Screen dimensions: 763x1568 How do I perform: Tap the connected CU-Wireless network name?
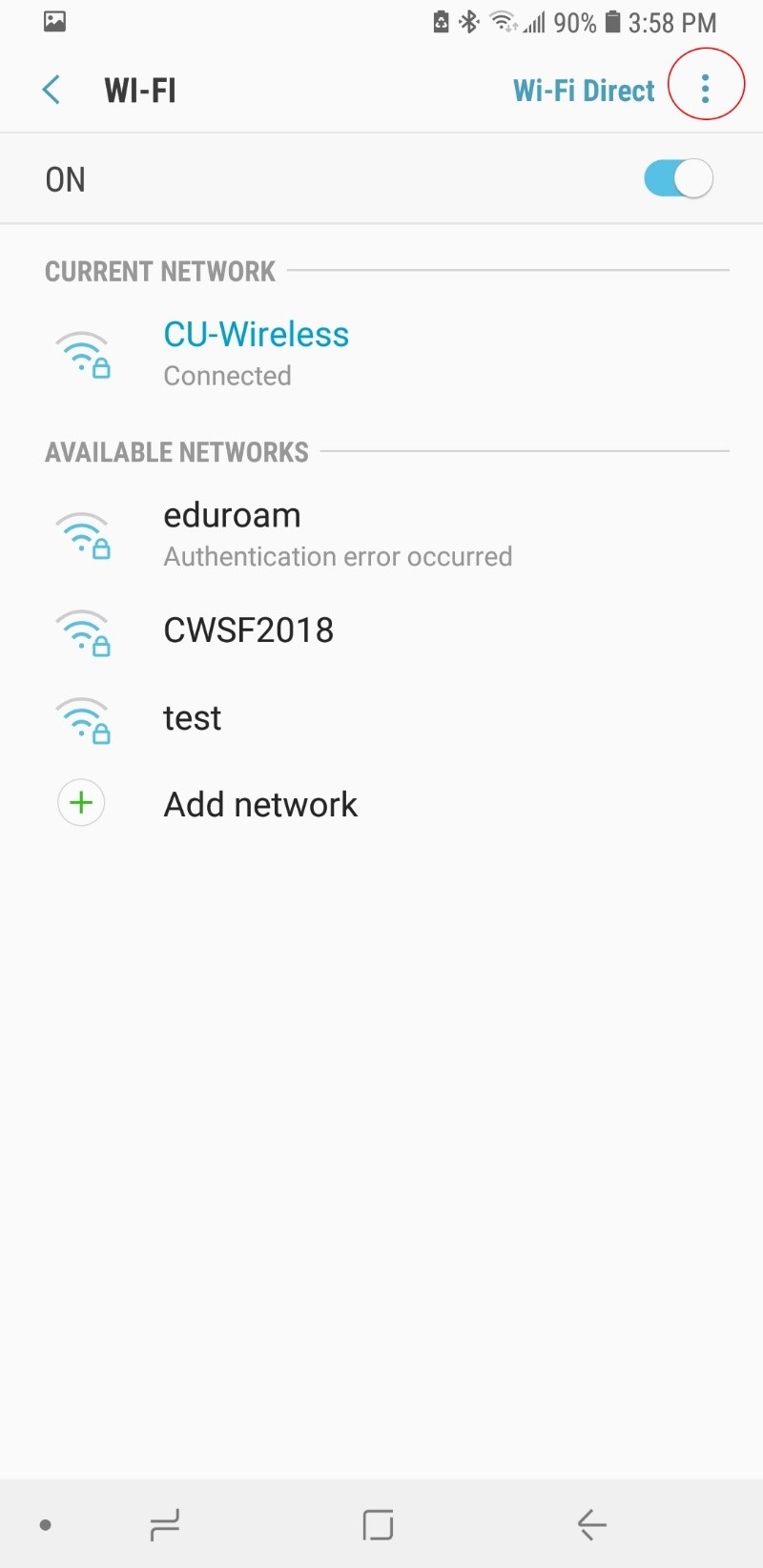click(256, 334)
